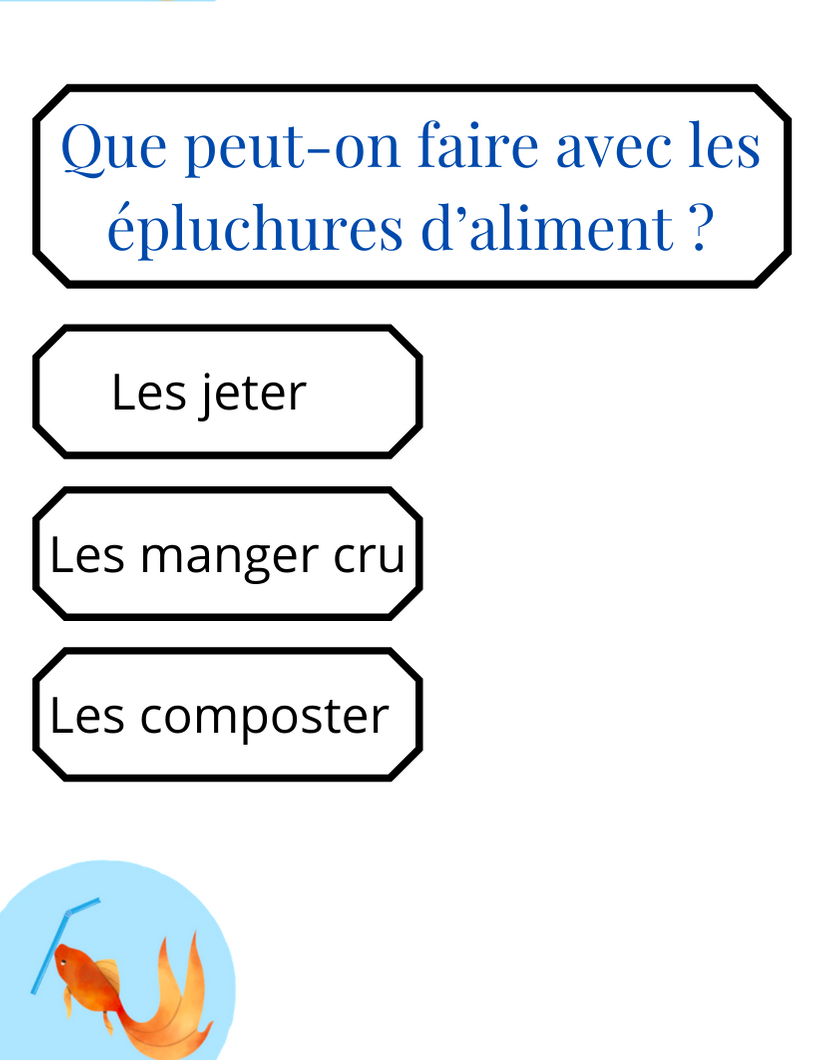Pick the answer Les composter
This screenshot has width=827, height=1060.
point(227,715)
